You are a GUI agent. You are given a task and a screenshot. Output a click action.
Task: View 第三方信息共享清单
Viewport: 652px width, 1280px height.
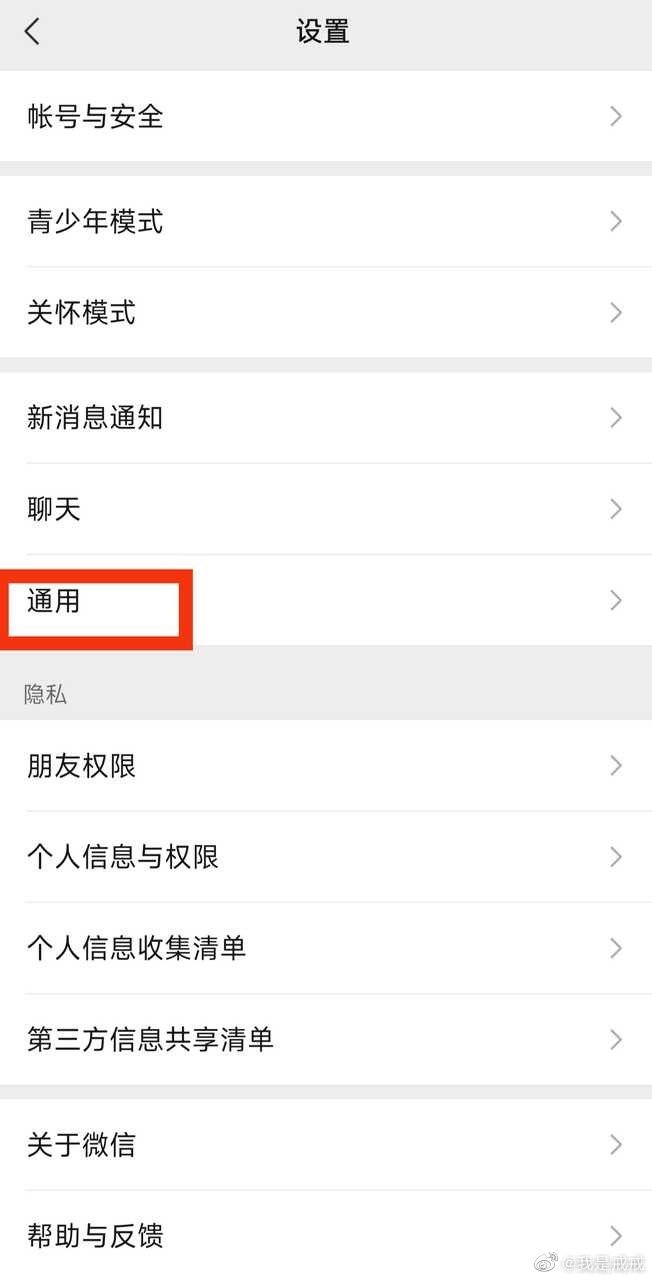(x=326, y=1039)
